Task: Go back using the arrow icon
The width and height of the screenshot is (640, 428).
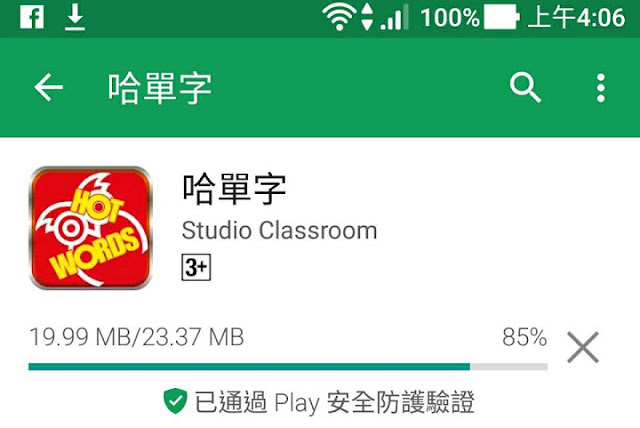Action: 49,88
